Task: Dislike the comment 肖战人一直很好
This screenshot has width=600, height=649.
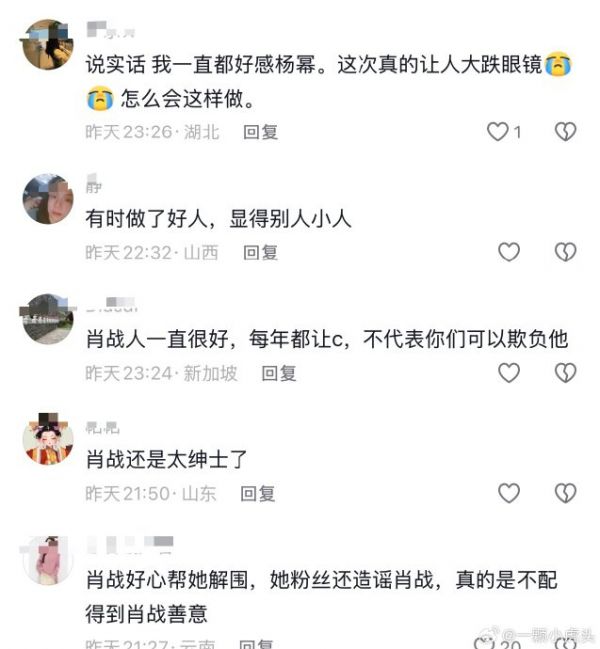Action: (565, 373)
